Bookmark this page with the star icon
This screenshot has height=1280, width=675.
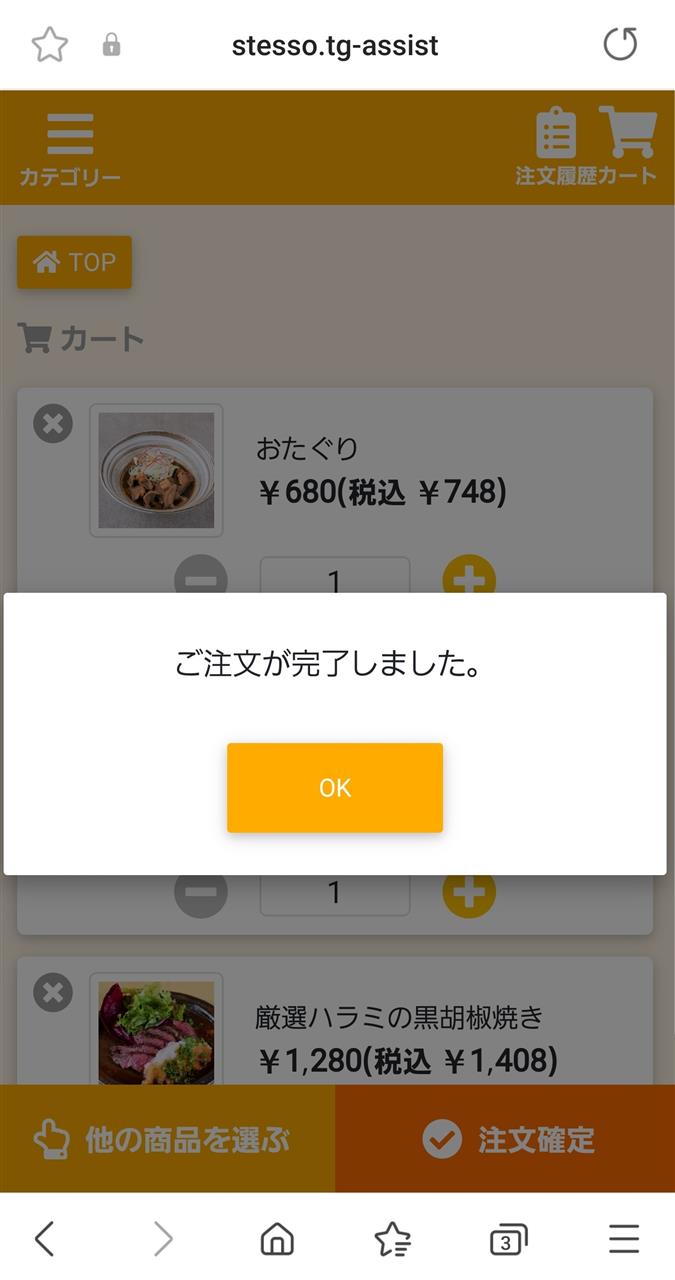pos(49,44)
